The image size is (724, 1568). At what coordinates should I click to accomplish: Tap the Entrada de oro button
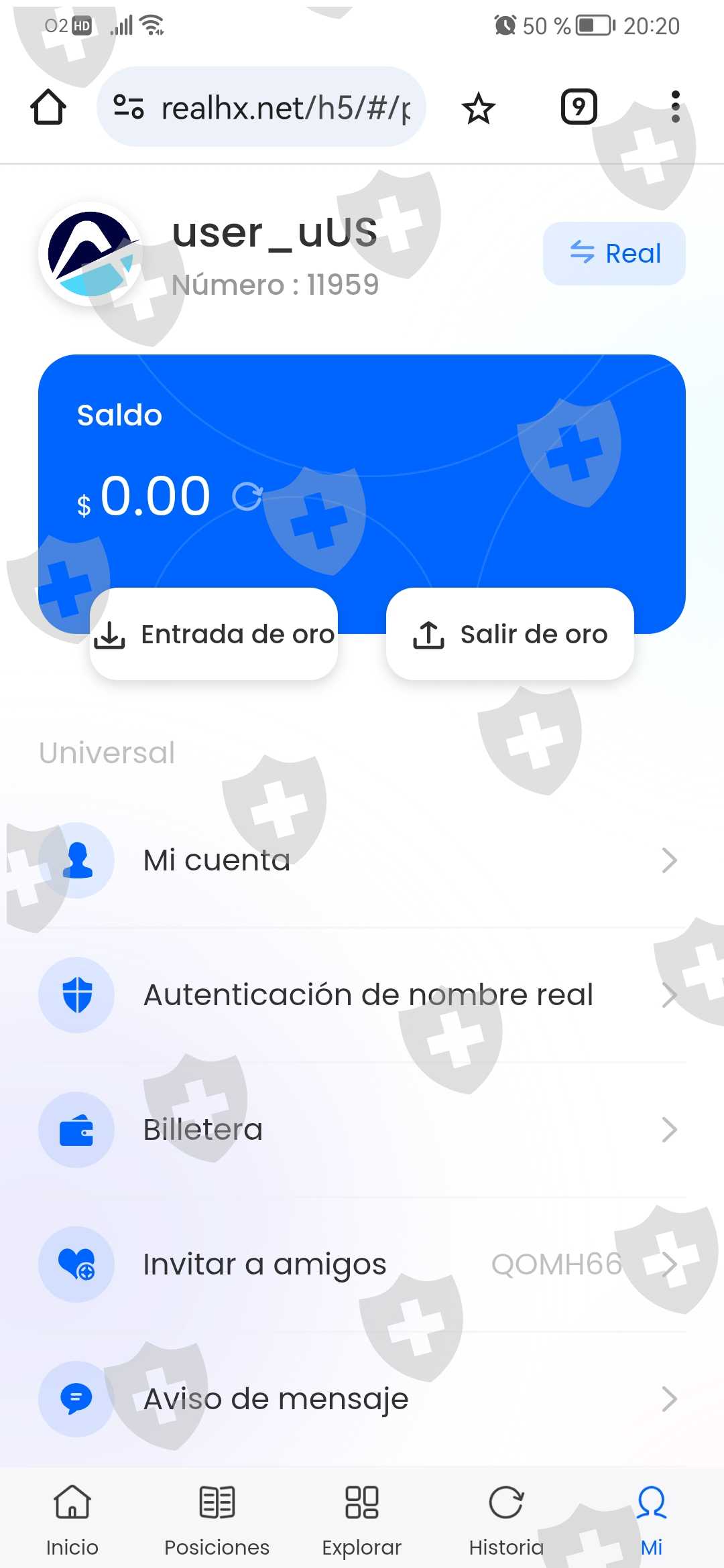coord(214,634)
